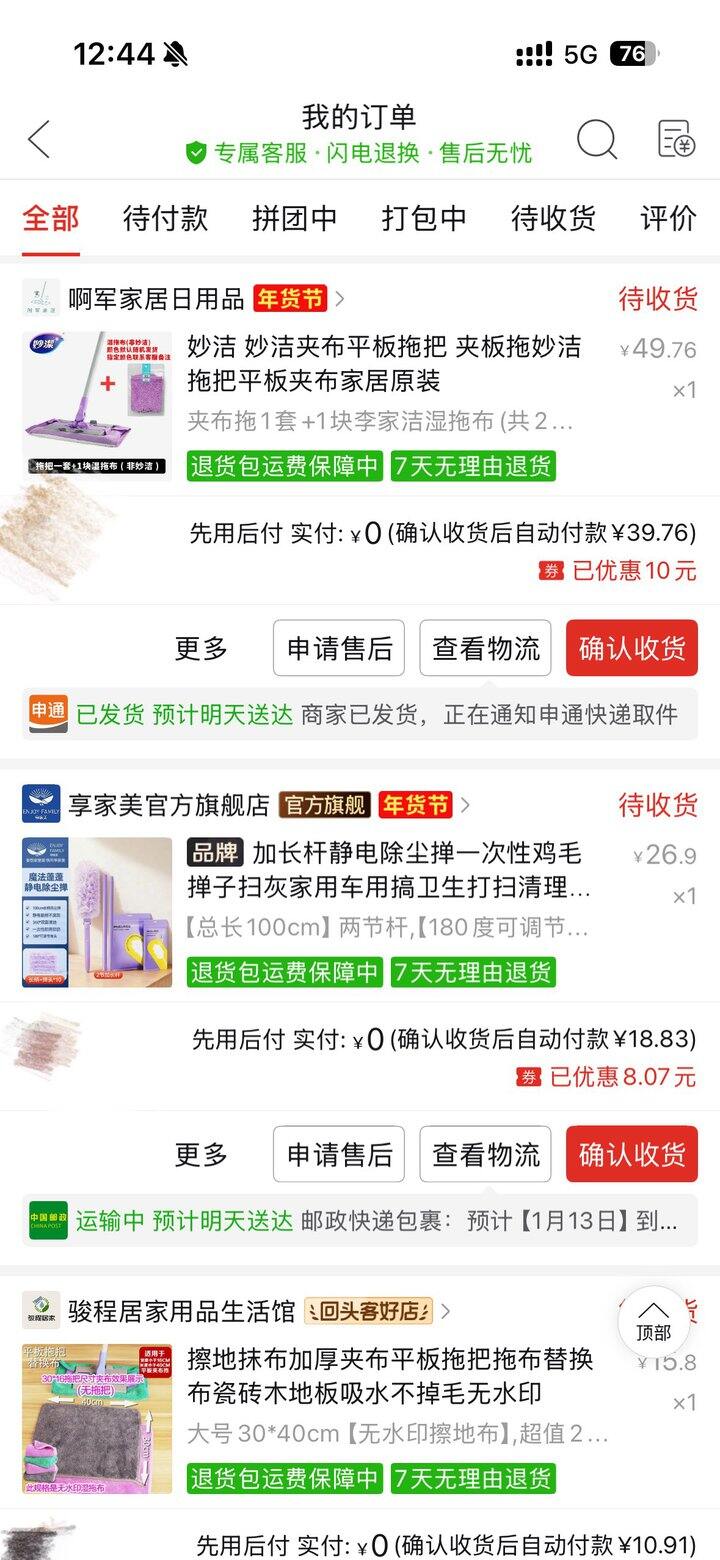Tap 查看物流 for the 妙洁 mop order

[x=486, y=648]
